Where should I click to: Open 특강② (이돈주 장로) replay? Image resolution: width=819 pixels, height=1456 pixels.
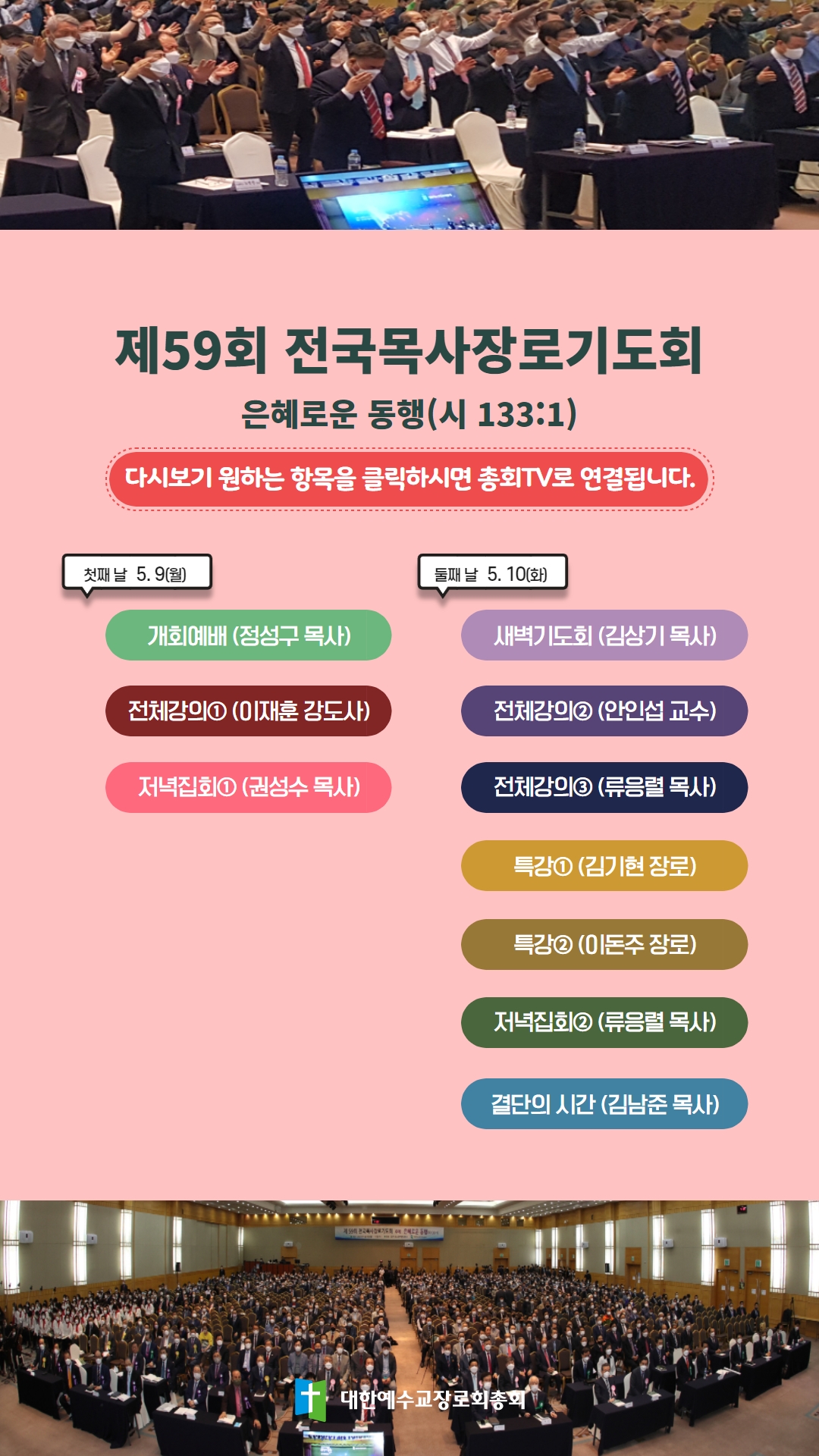tap(604, 944)
